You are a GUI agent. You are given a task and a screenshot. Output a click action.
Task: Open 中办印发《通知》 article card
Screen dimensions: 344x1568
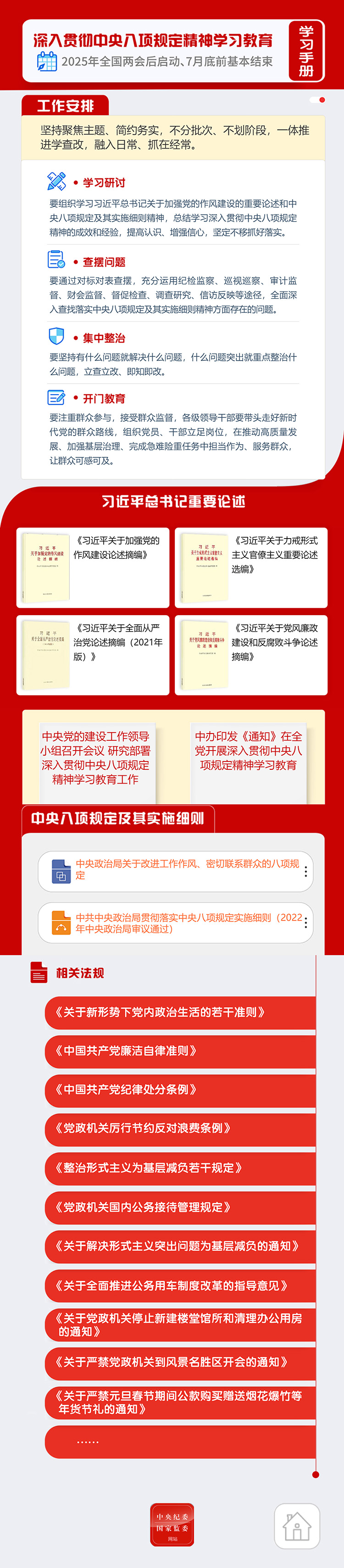[249, 751]
